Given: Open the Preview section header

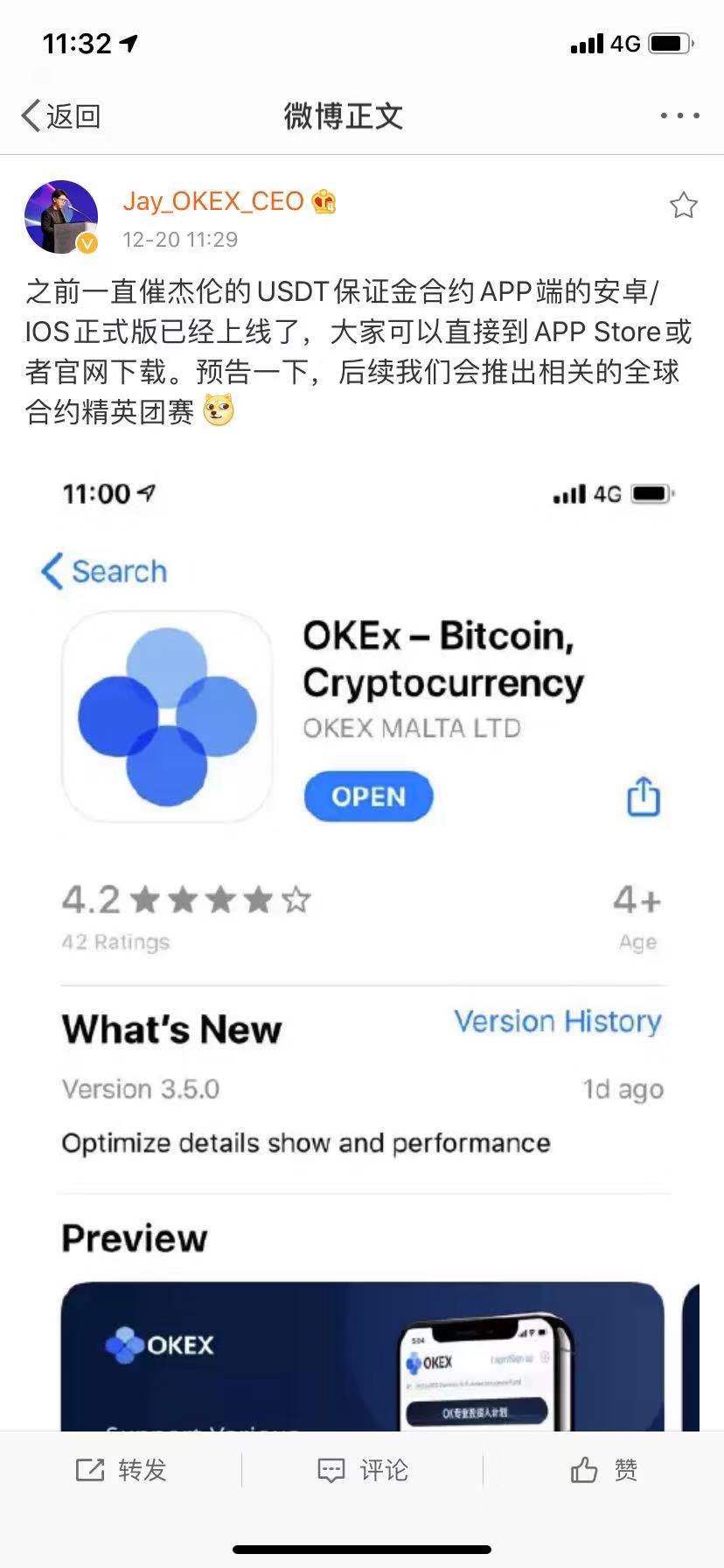Looking at the screenshot, I should [x=134, y=1236].
